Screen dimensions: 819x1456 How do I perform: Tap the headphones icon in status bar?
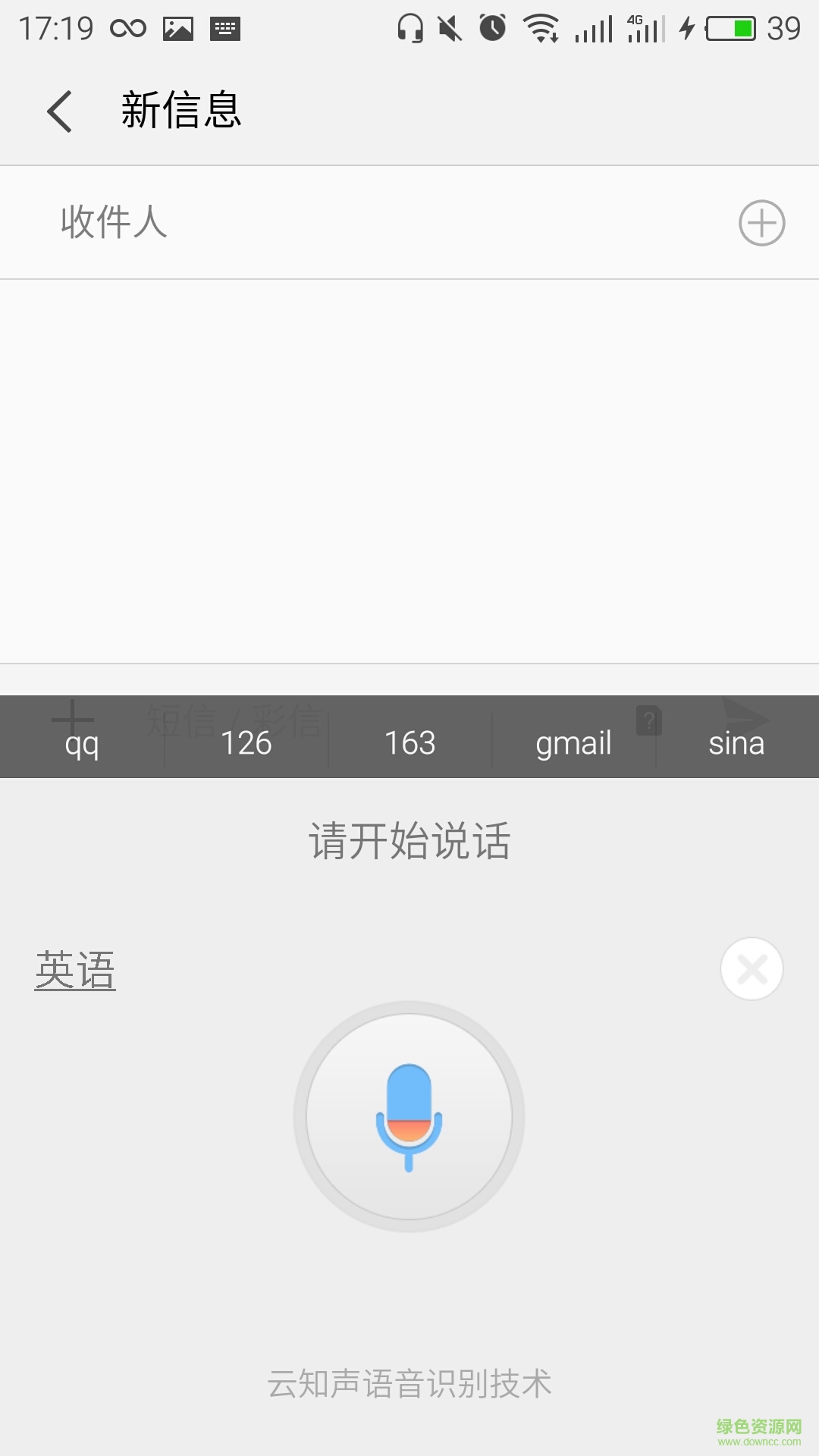coord(409,27)
